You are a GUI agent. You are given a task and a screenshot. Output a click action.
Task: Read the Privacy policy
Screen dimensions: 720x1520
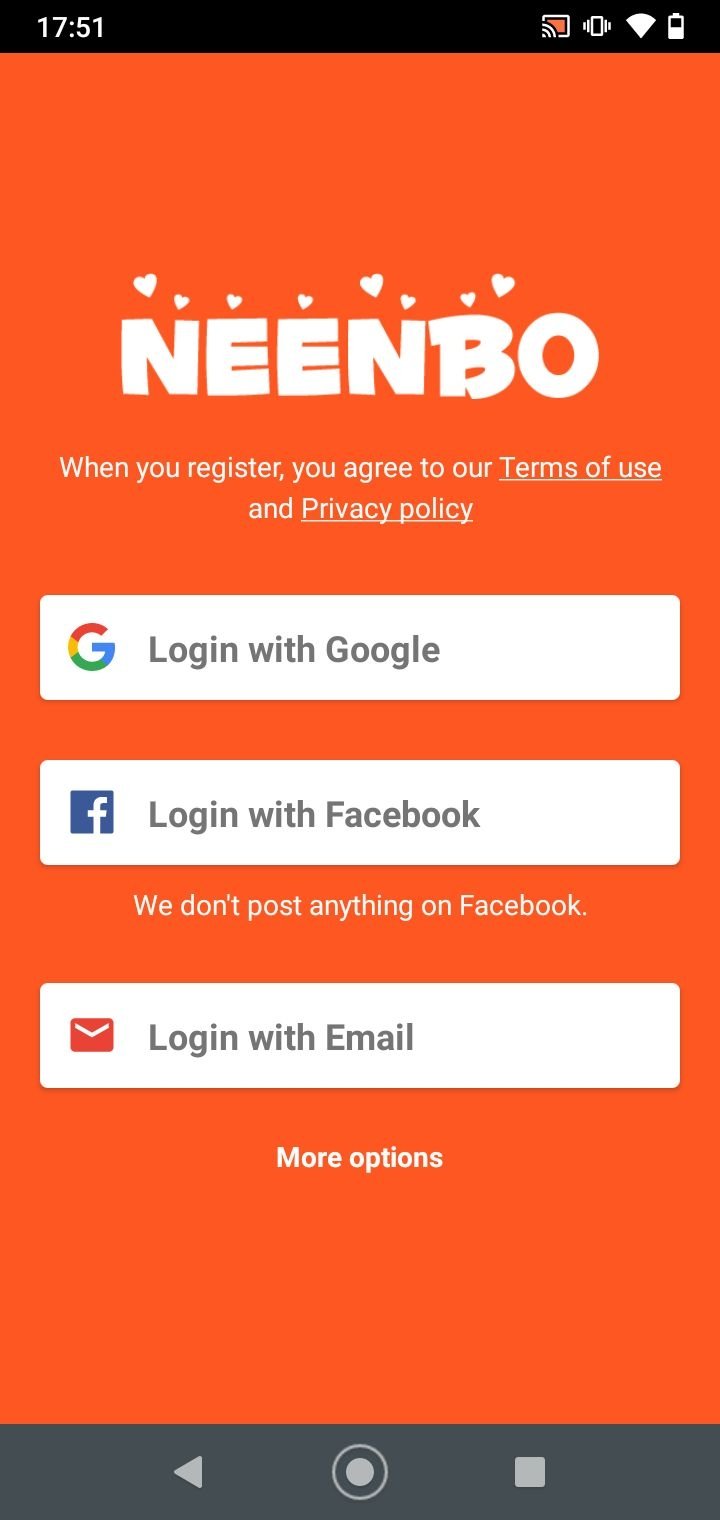(387, 509)
